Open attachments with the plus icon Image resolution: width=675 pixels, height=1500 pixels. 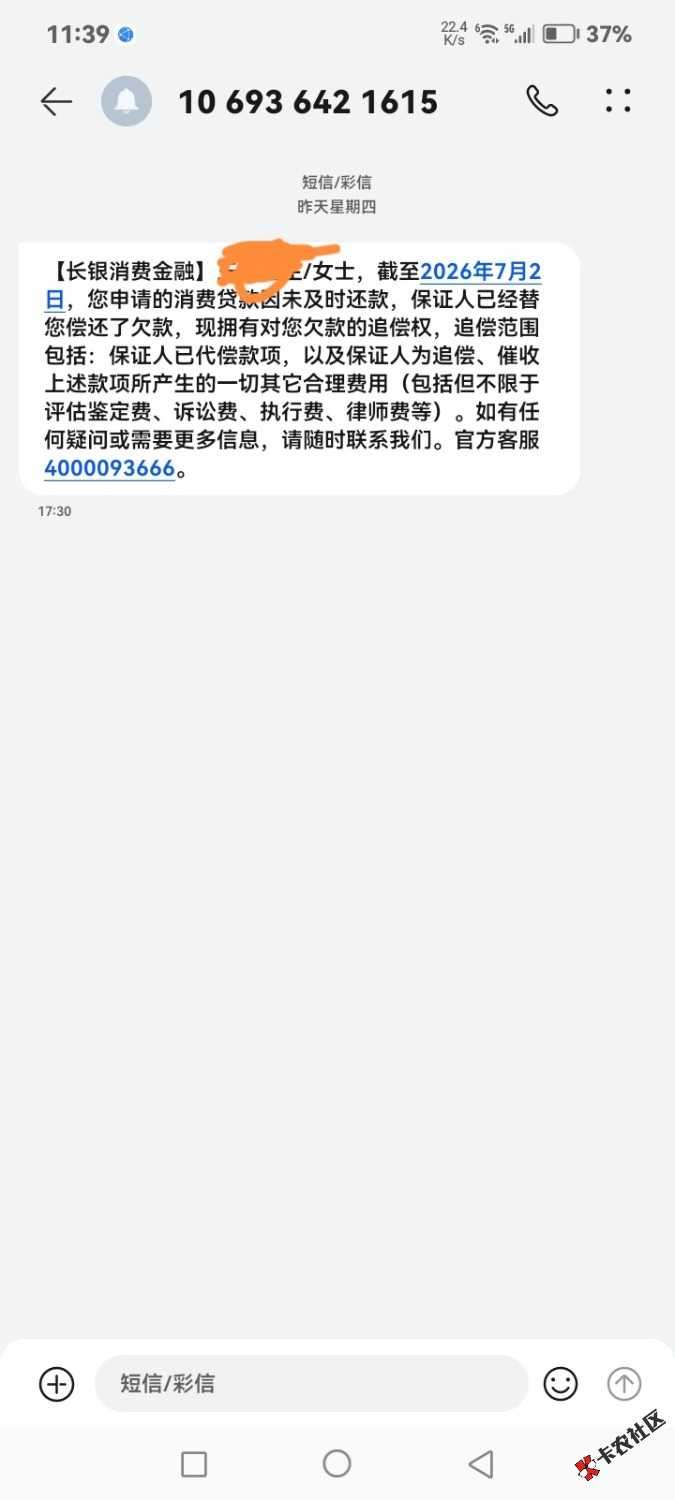click(x=57, y=1384)
